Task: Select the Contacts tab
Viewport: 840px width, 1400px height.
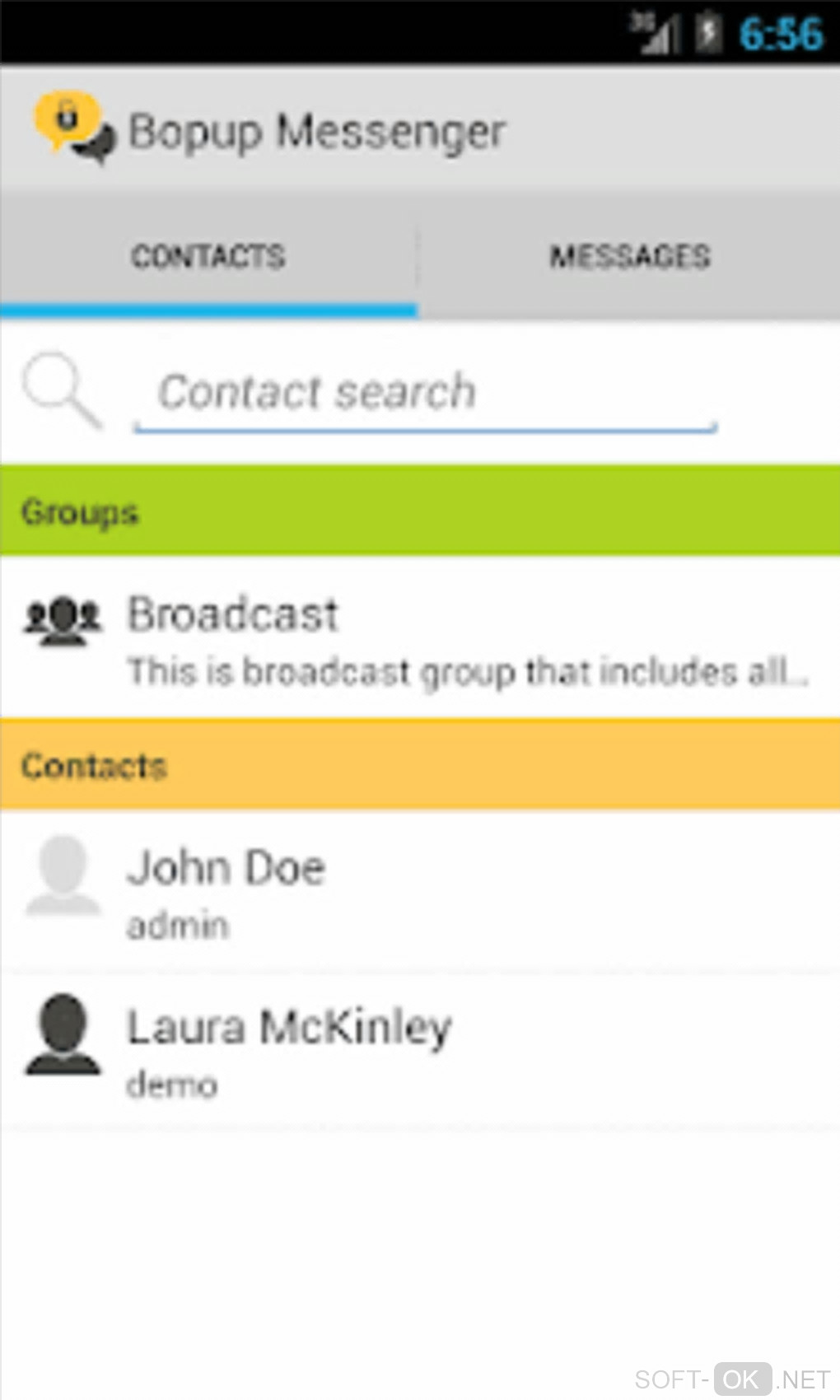Action: tap(208, 256)
